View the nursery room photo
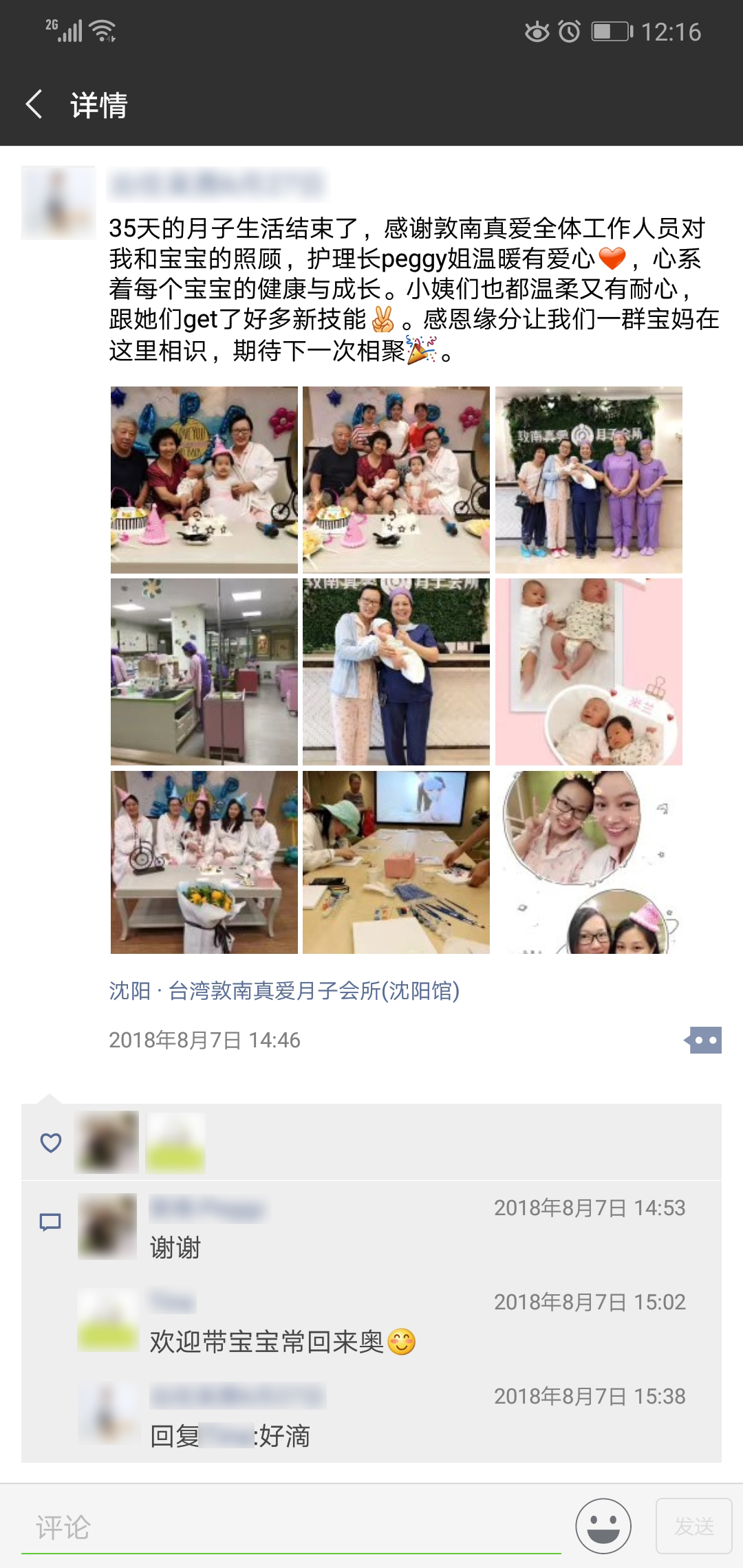 point(204,671)
